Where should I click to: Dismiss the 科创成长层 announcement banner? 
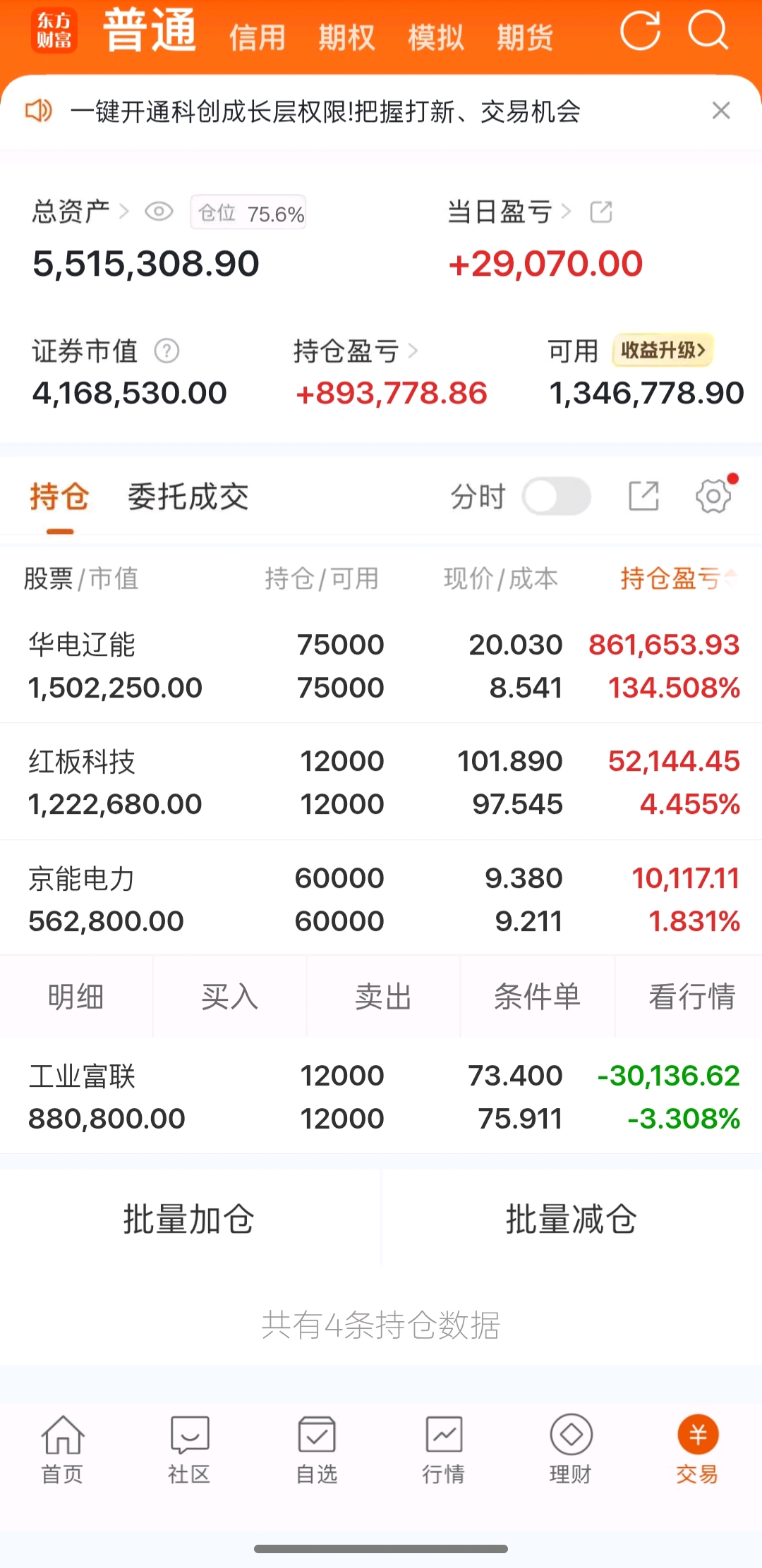click(x=721, y=111)
